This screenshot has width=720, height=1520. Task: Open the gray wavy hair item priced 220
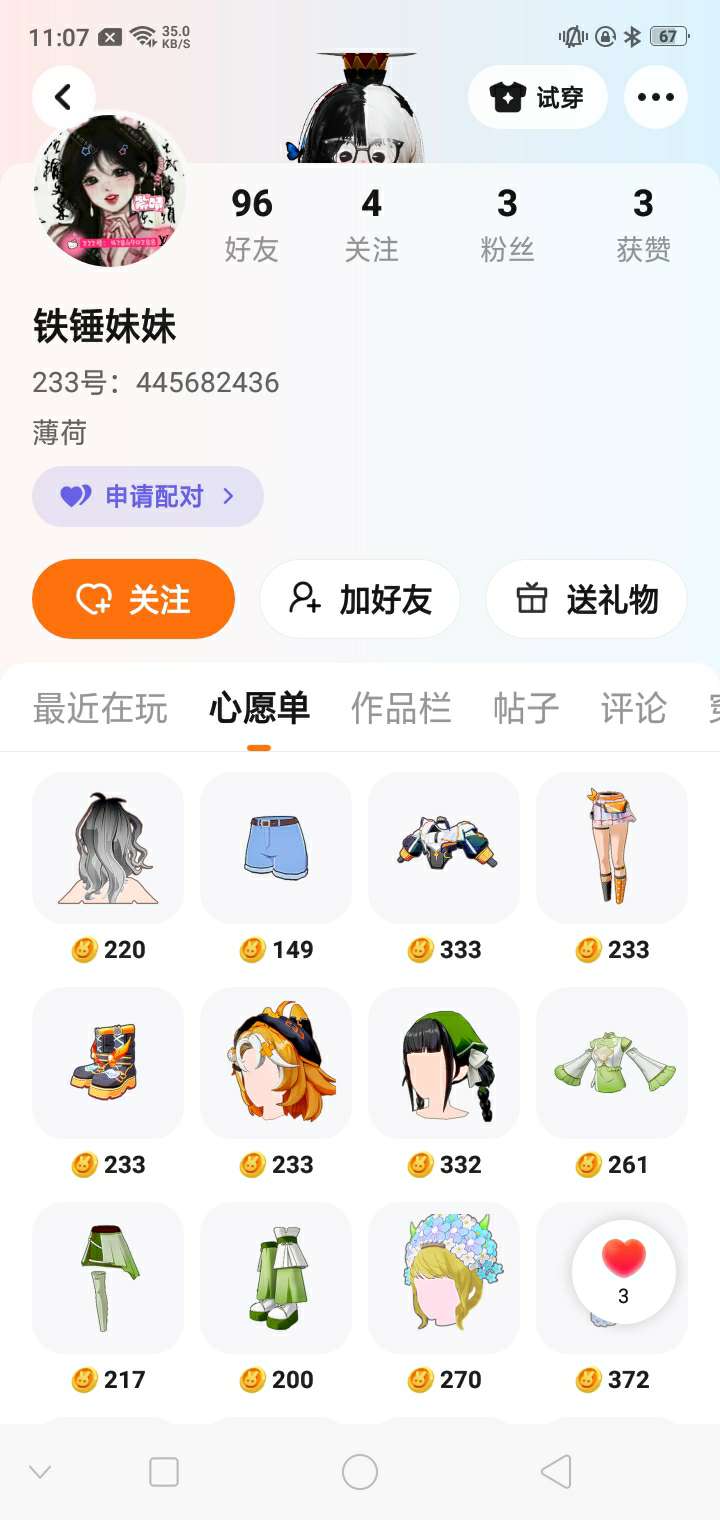click(108, 848)
